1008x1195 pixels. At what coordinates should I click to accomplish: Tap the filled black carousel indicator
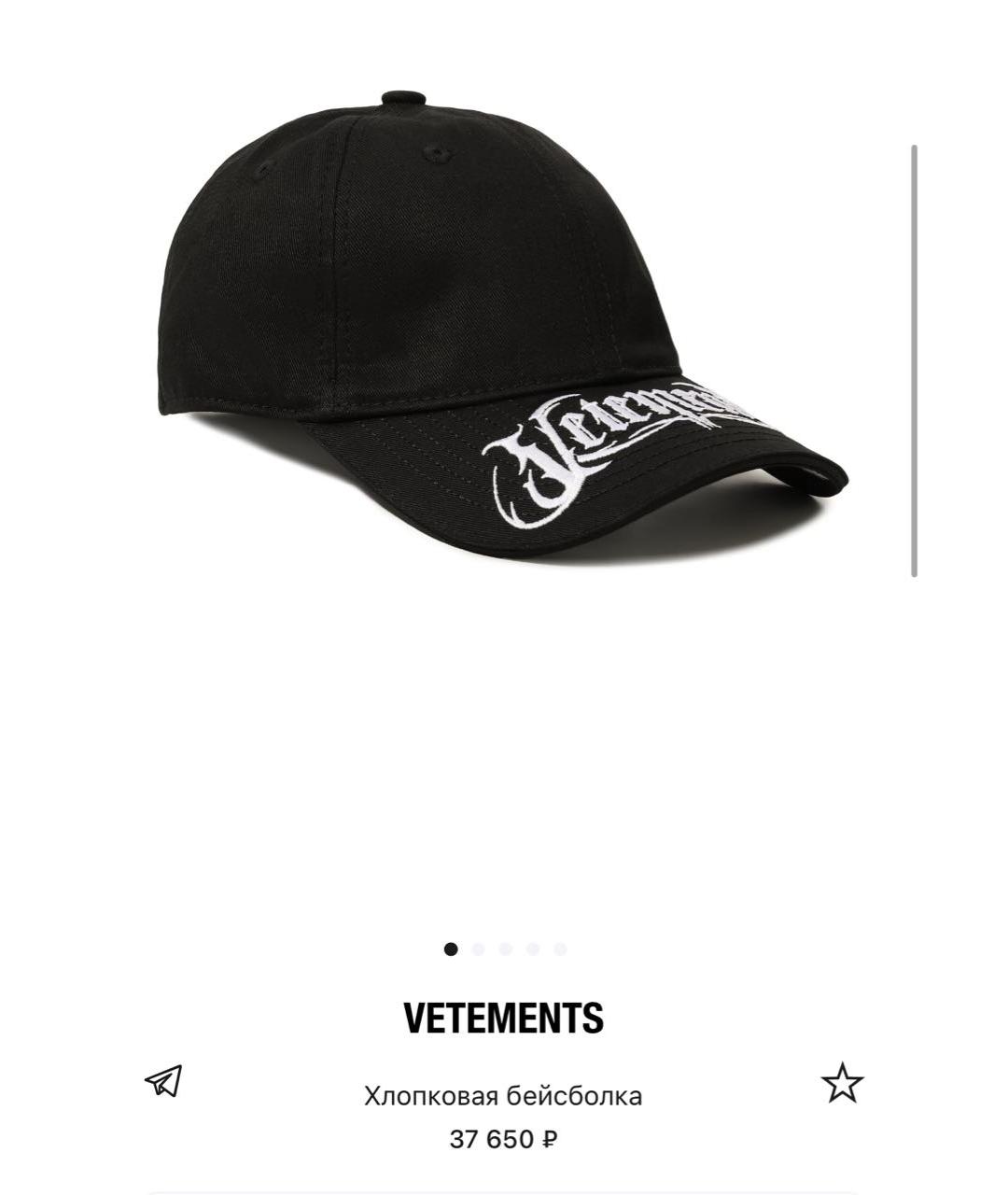(x=449, y=949)
